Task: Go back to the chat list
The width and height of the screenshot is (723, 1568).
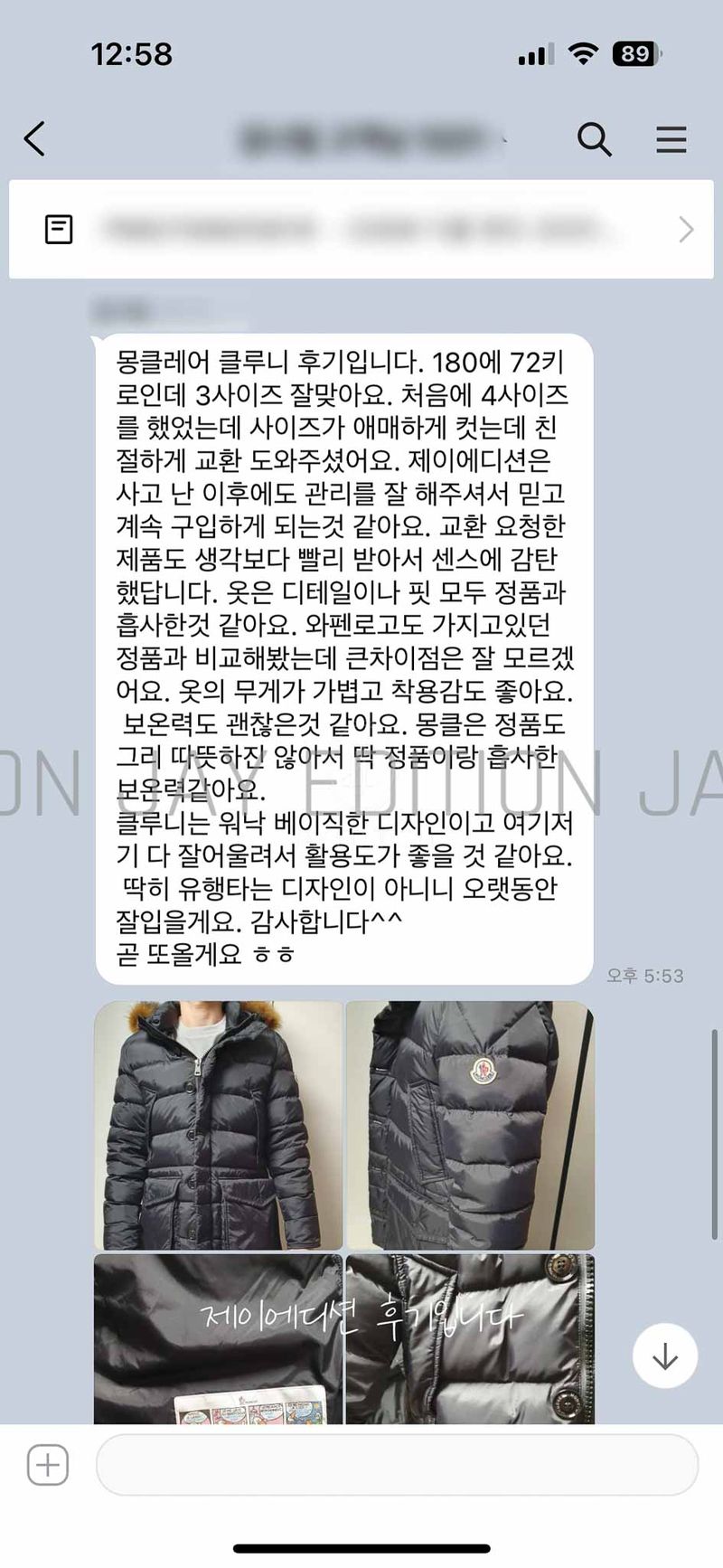Action: [x=34, y=139]
